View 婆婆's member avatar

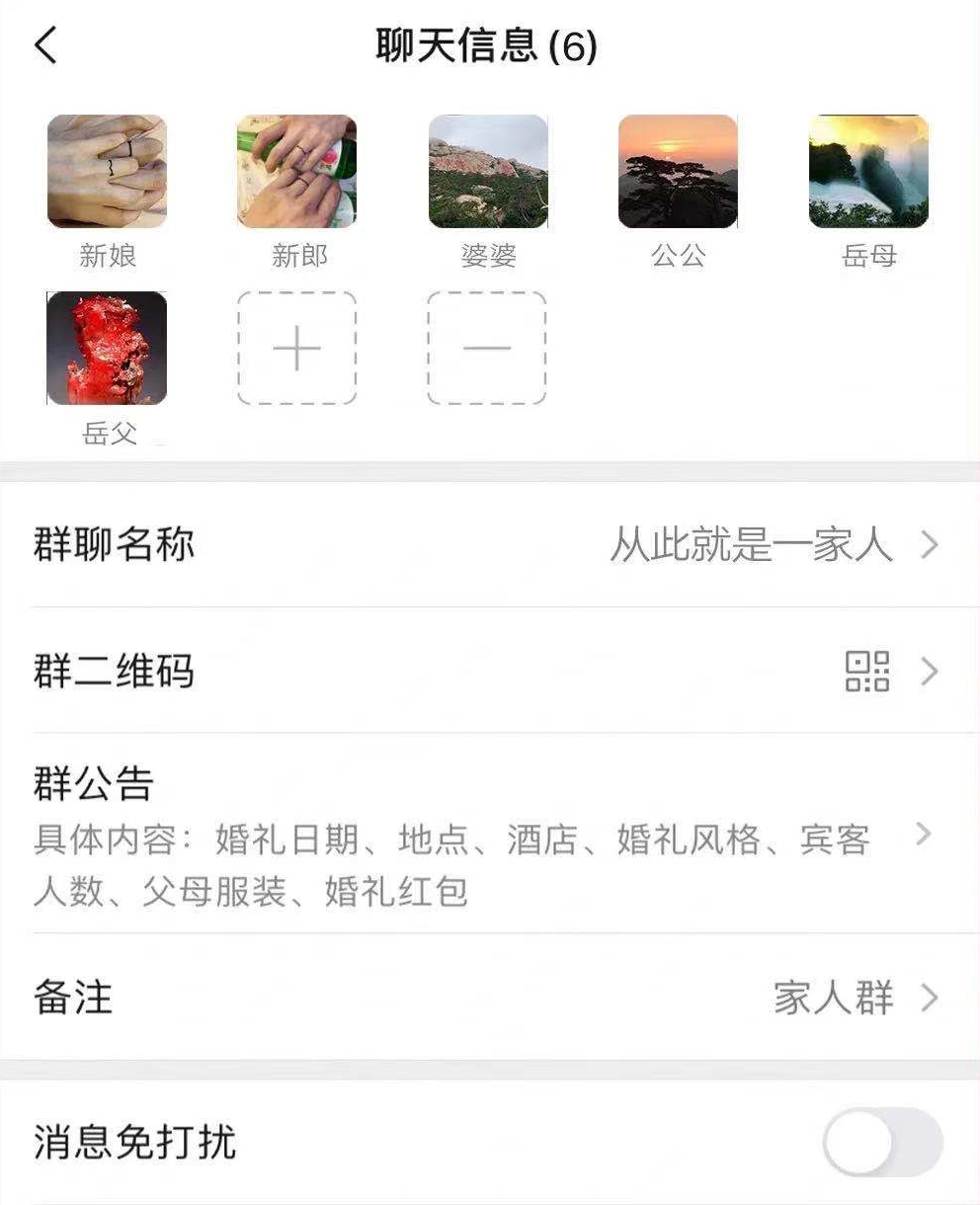[488, 172]
